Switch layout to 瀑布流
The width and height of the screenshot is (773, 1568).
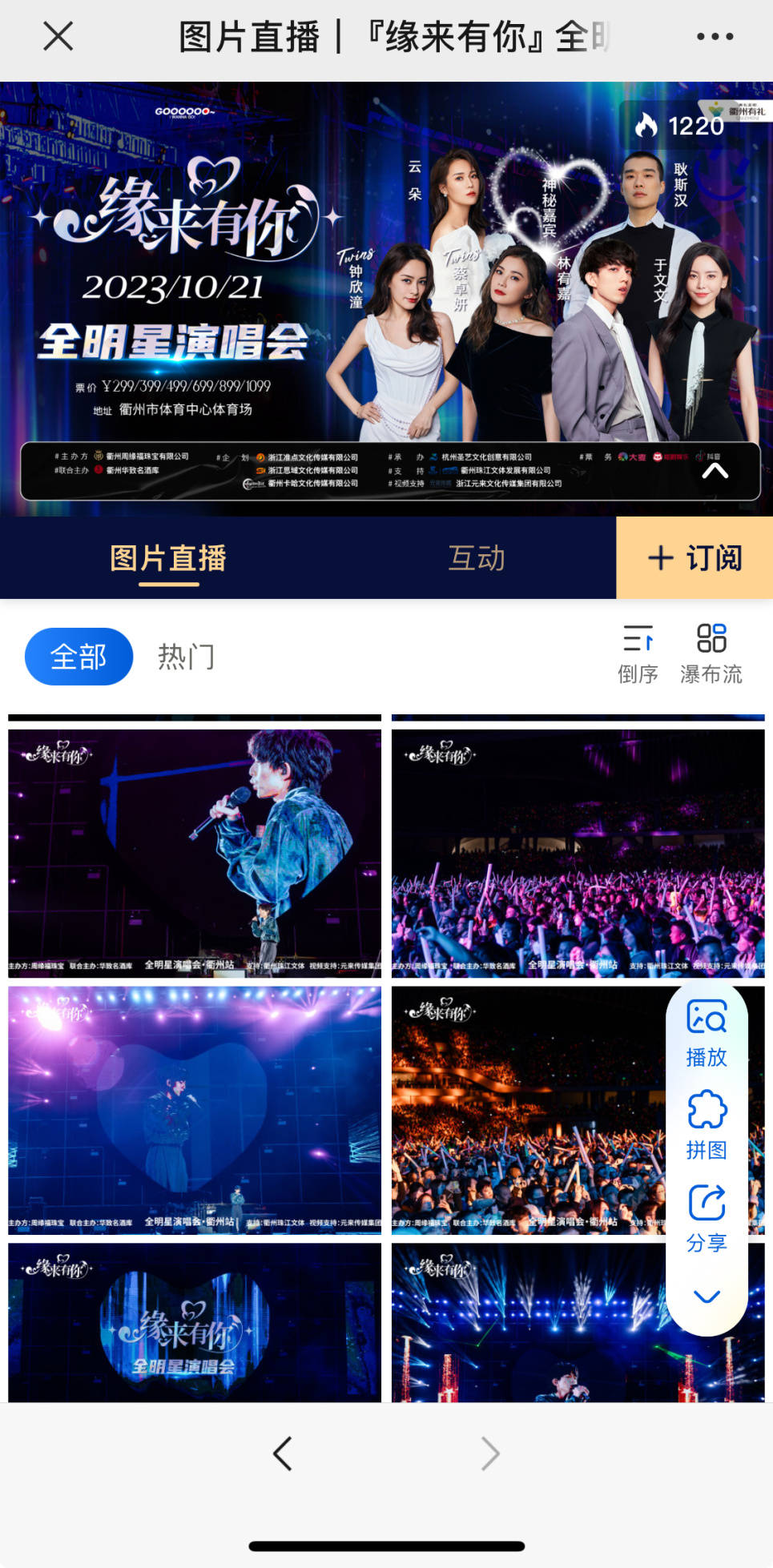pos(711,653)
